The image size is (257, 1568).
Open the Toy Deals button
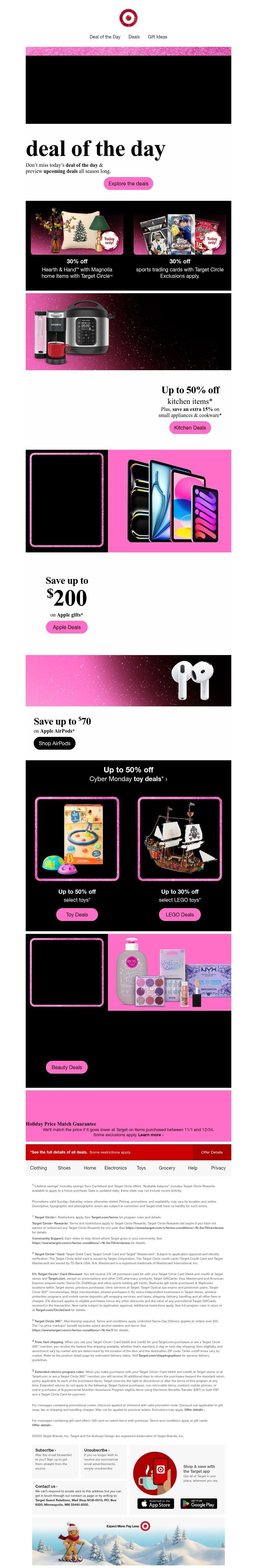[x=77, y=914]
